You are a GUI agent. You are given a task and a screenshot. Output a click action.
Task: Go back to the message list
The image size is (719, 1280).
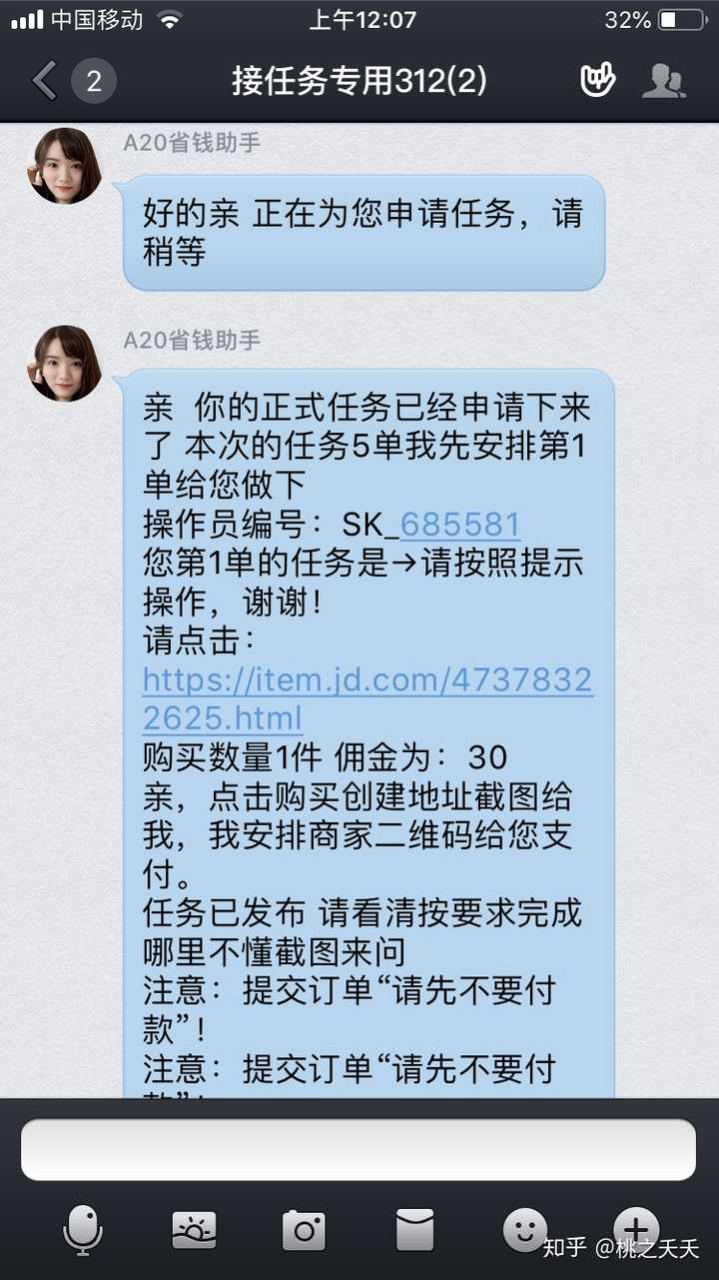[x=45, y=81]
